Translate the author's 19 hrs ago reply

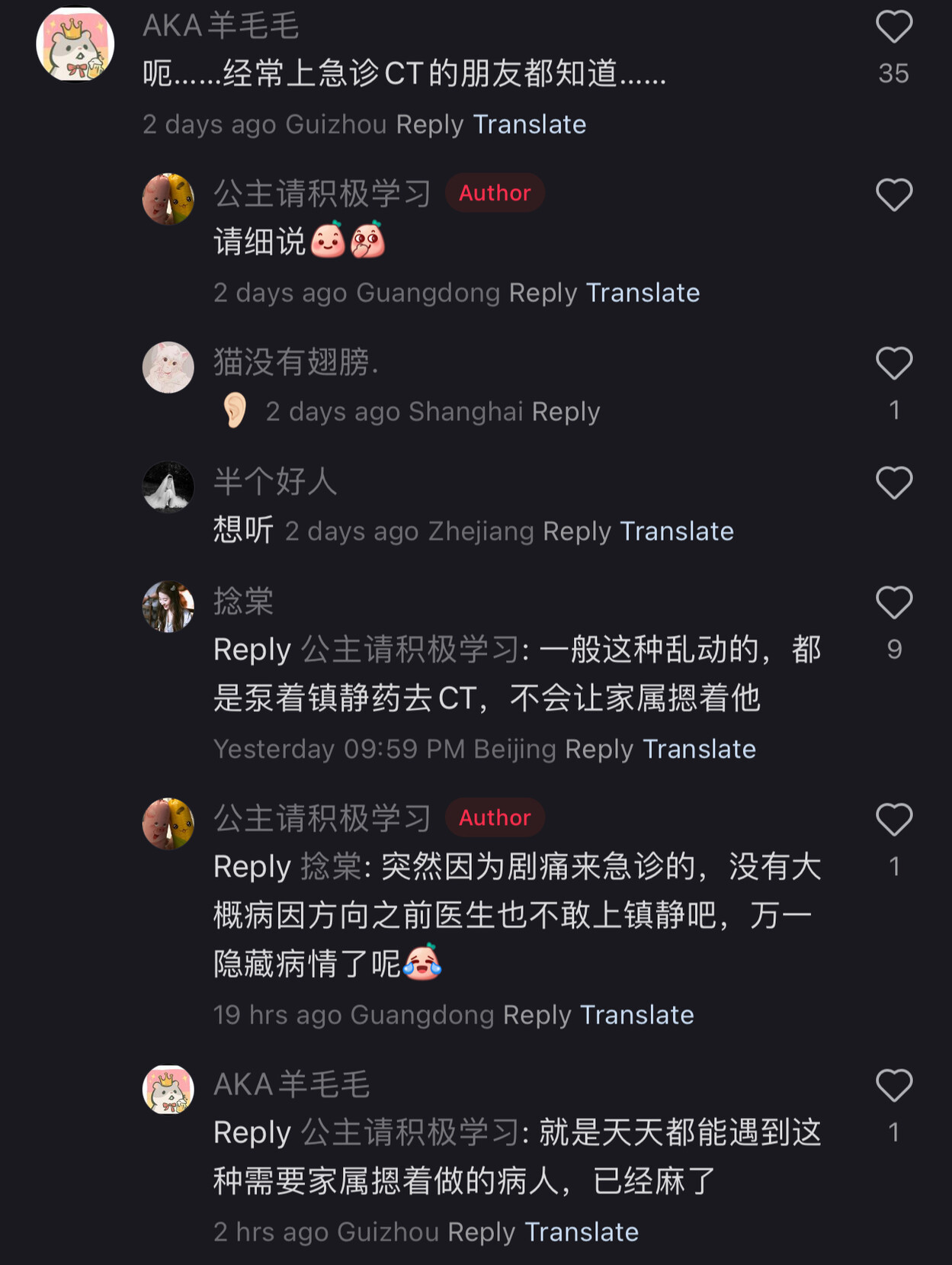tap(636, 1016)
